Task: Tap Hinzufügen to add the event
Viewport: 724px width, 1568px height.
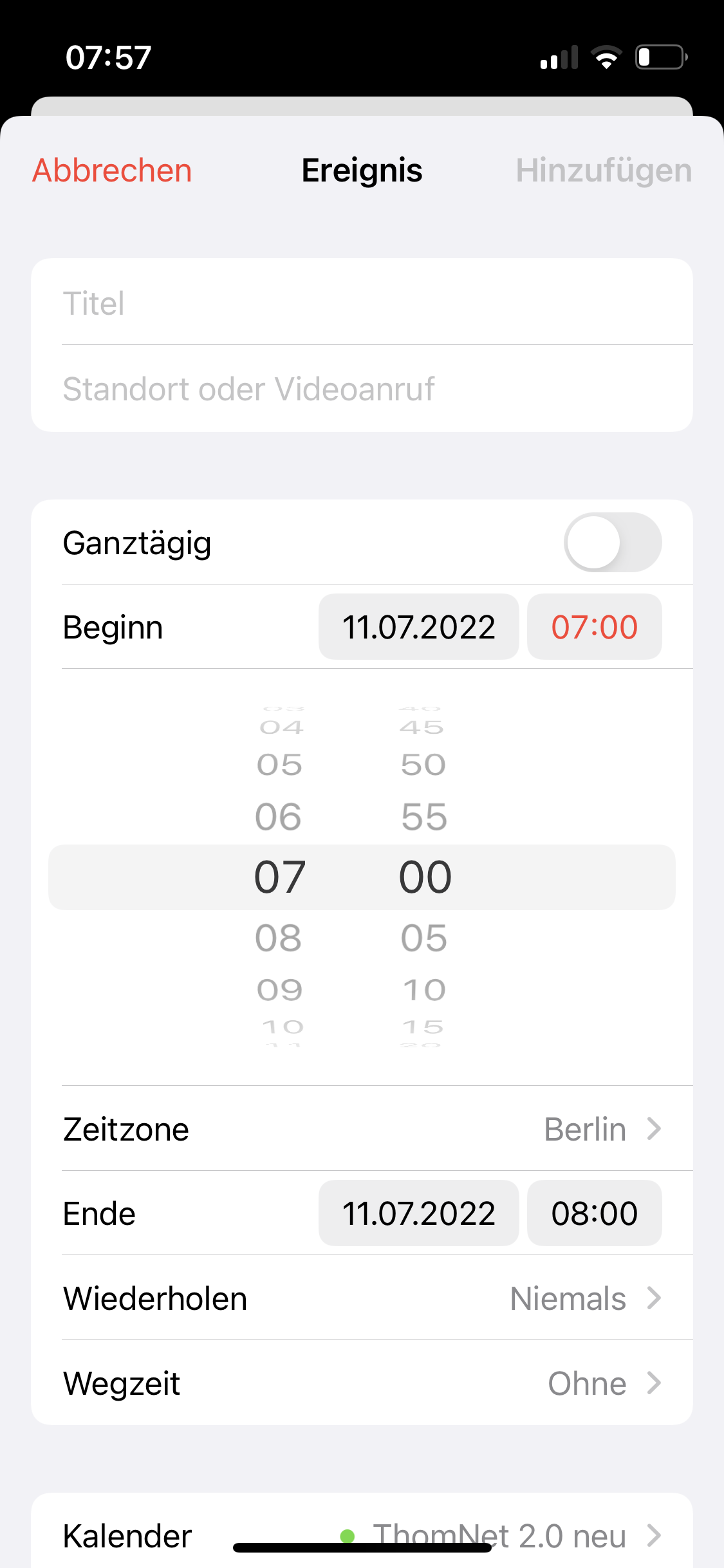Action: coord(603,171)
